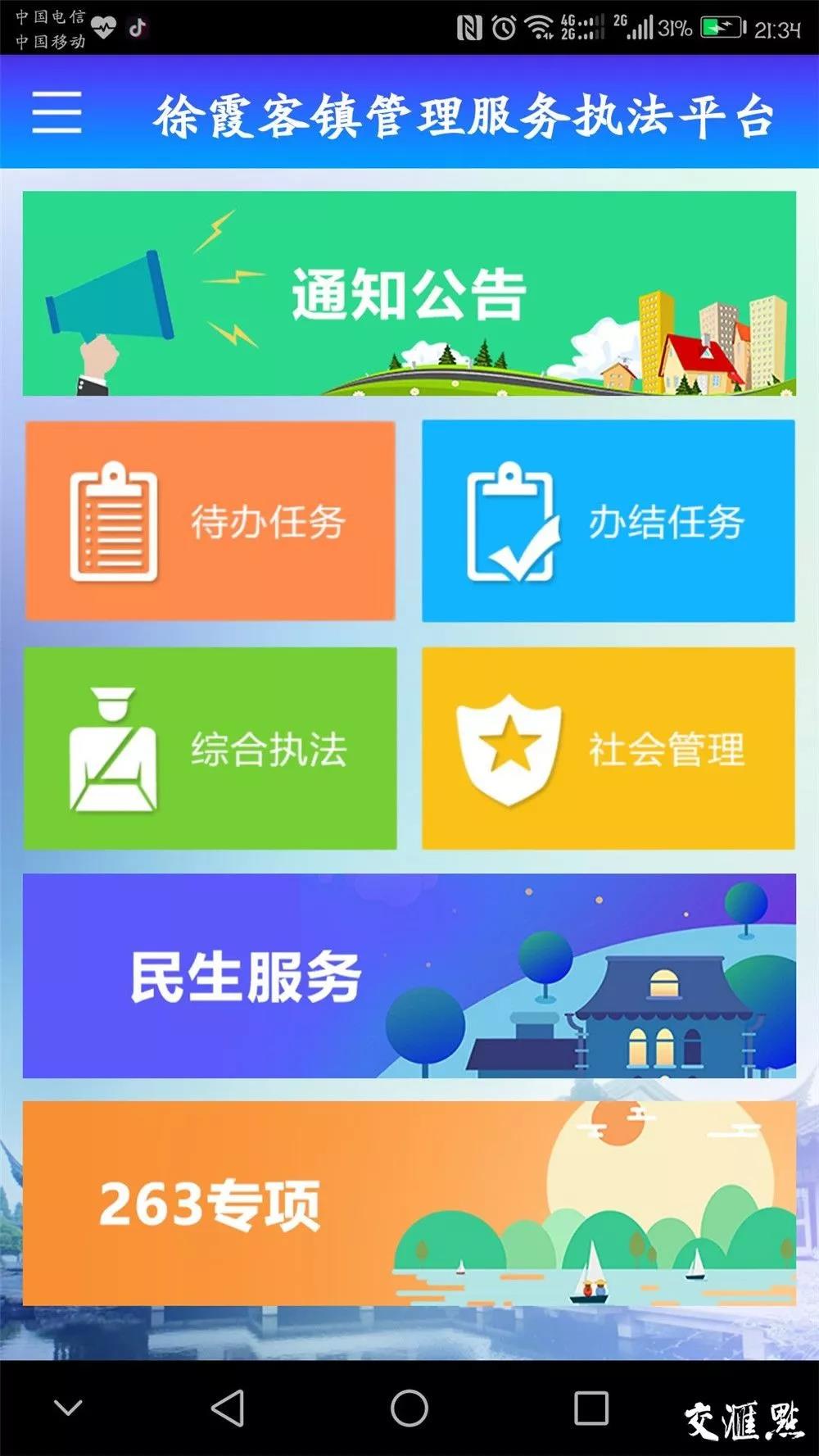Open the 待办任务 pending tasks tile

210,521
